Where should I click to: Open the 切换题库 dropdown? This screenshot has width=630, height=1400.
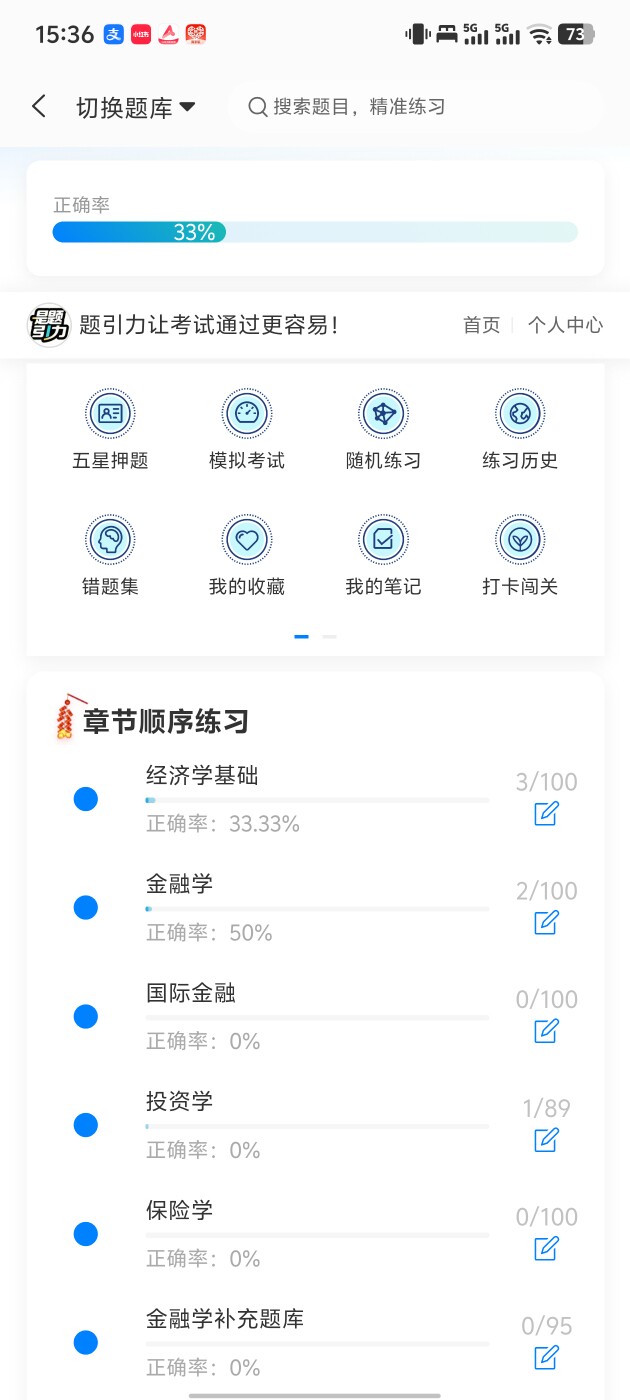(x=135, y=108)
